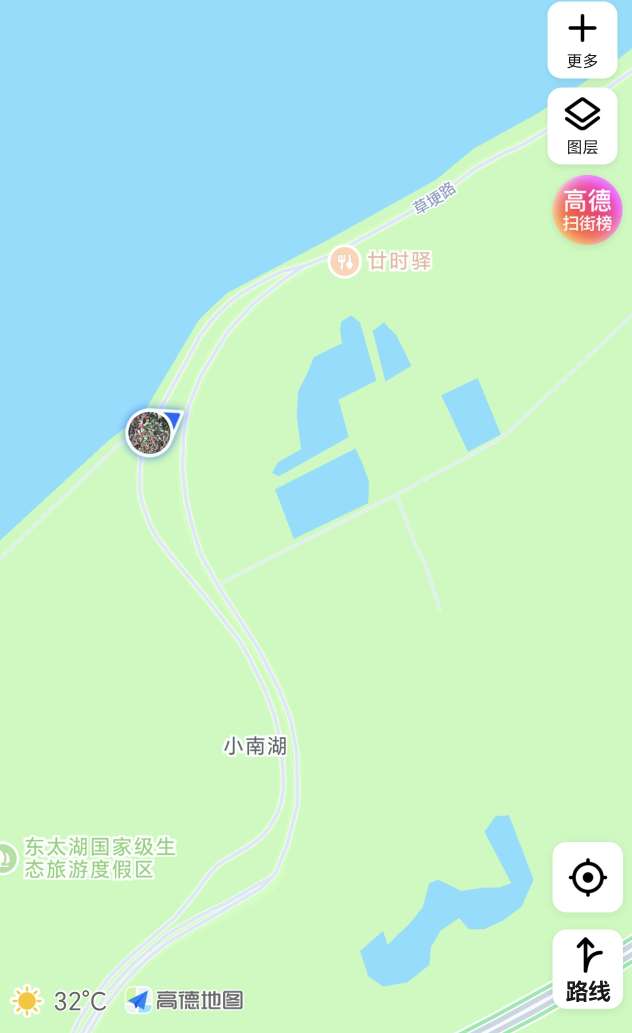632x1033 pixels.
Task: Open the 高德扫街榜 badge
Action: [588, 210]
